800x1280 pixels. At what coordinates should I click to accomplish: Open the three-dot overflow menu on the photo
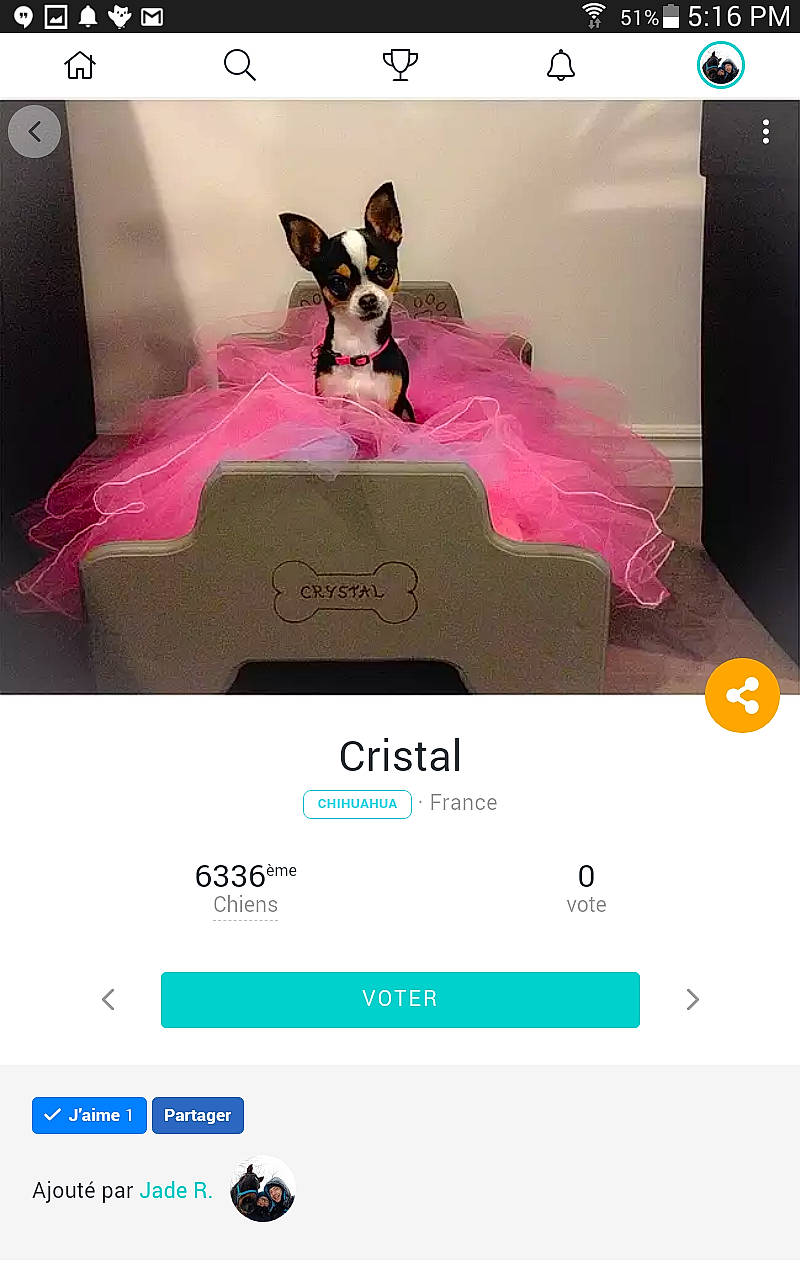pyautogui.click(x=765, y=131)
